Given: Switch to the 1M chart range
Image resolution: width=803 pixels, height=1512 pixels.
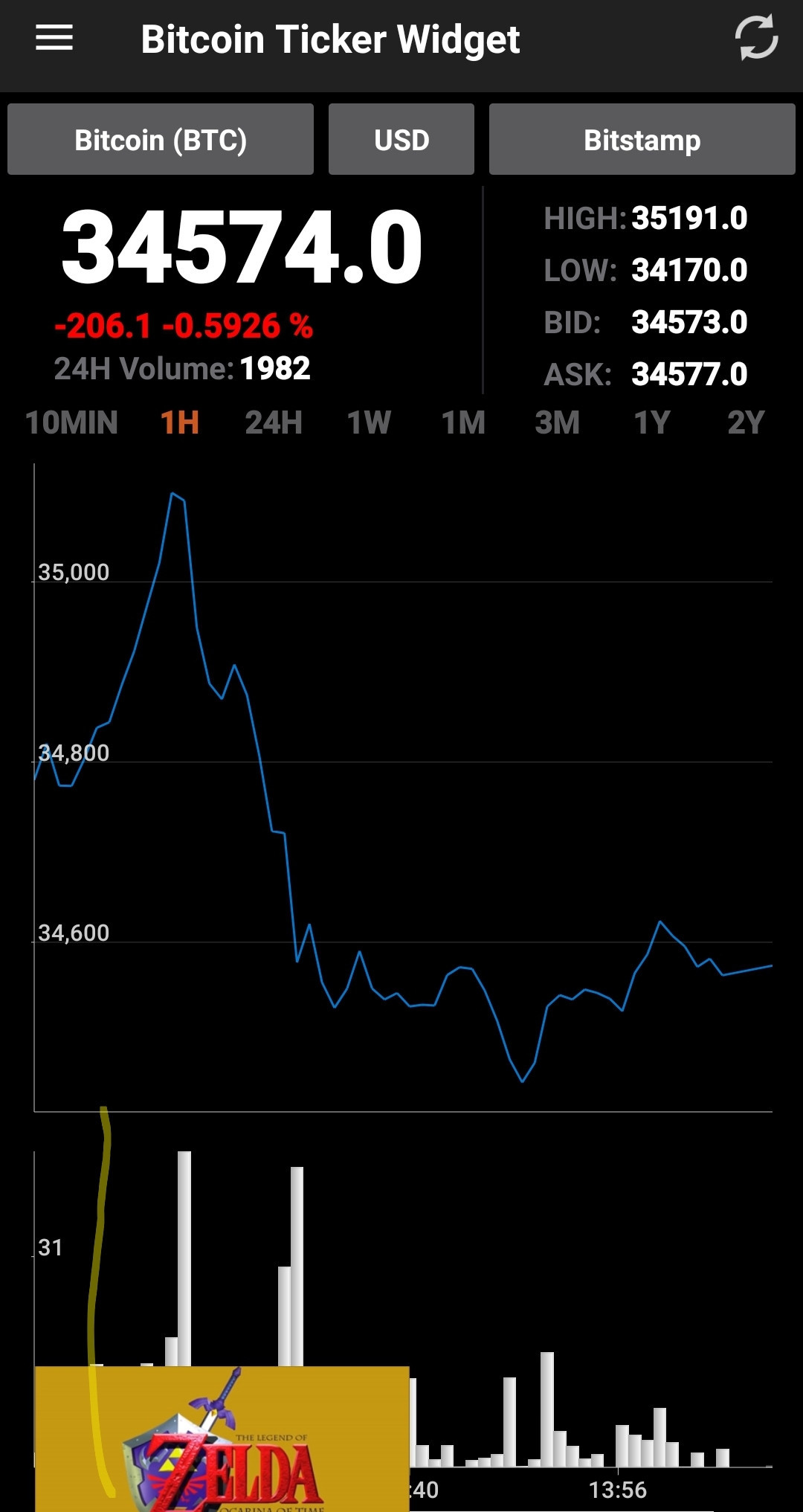Looking at the screenshot, I should click(x=463, y=422).
